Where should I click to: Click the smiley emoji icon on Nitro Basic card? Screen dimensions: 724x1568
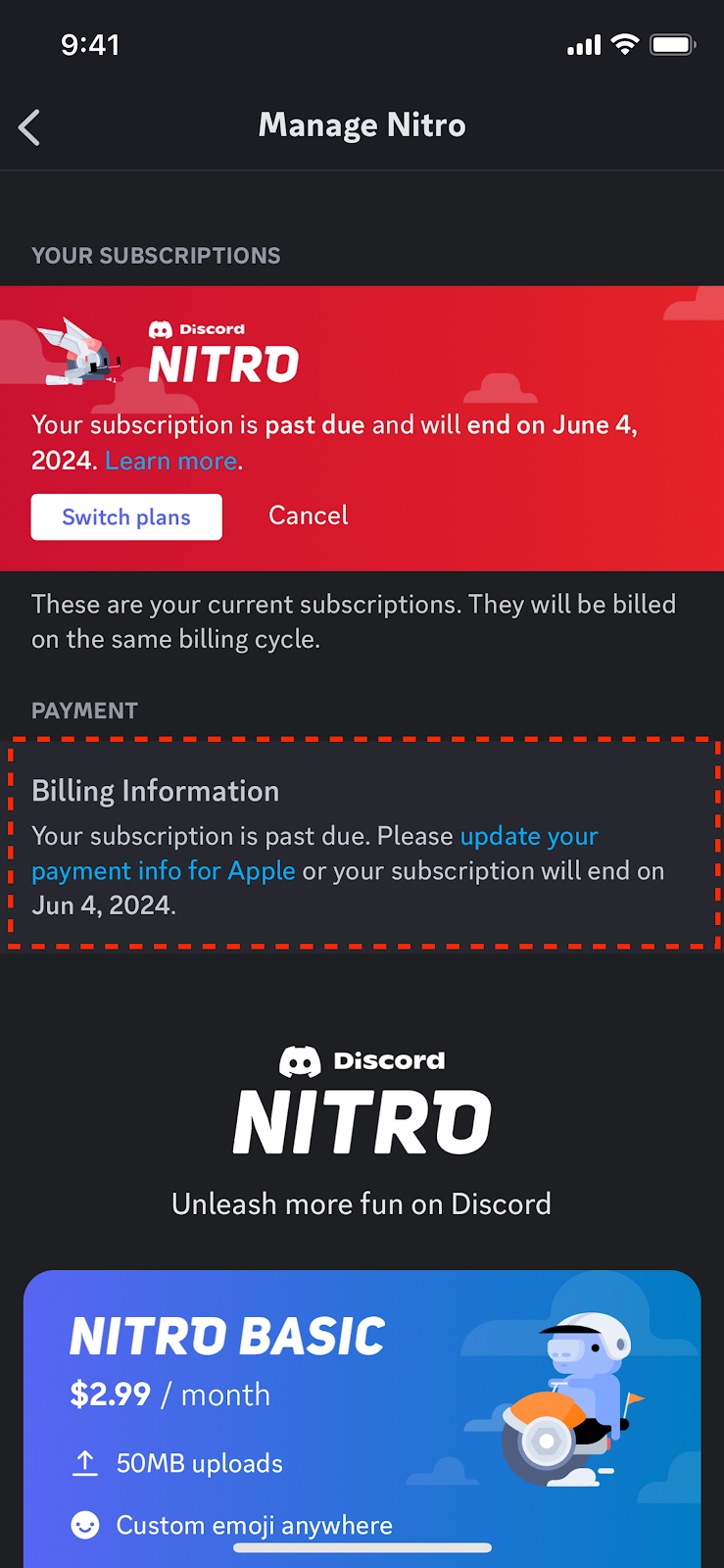tap(85, 1525)
